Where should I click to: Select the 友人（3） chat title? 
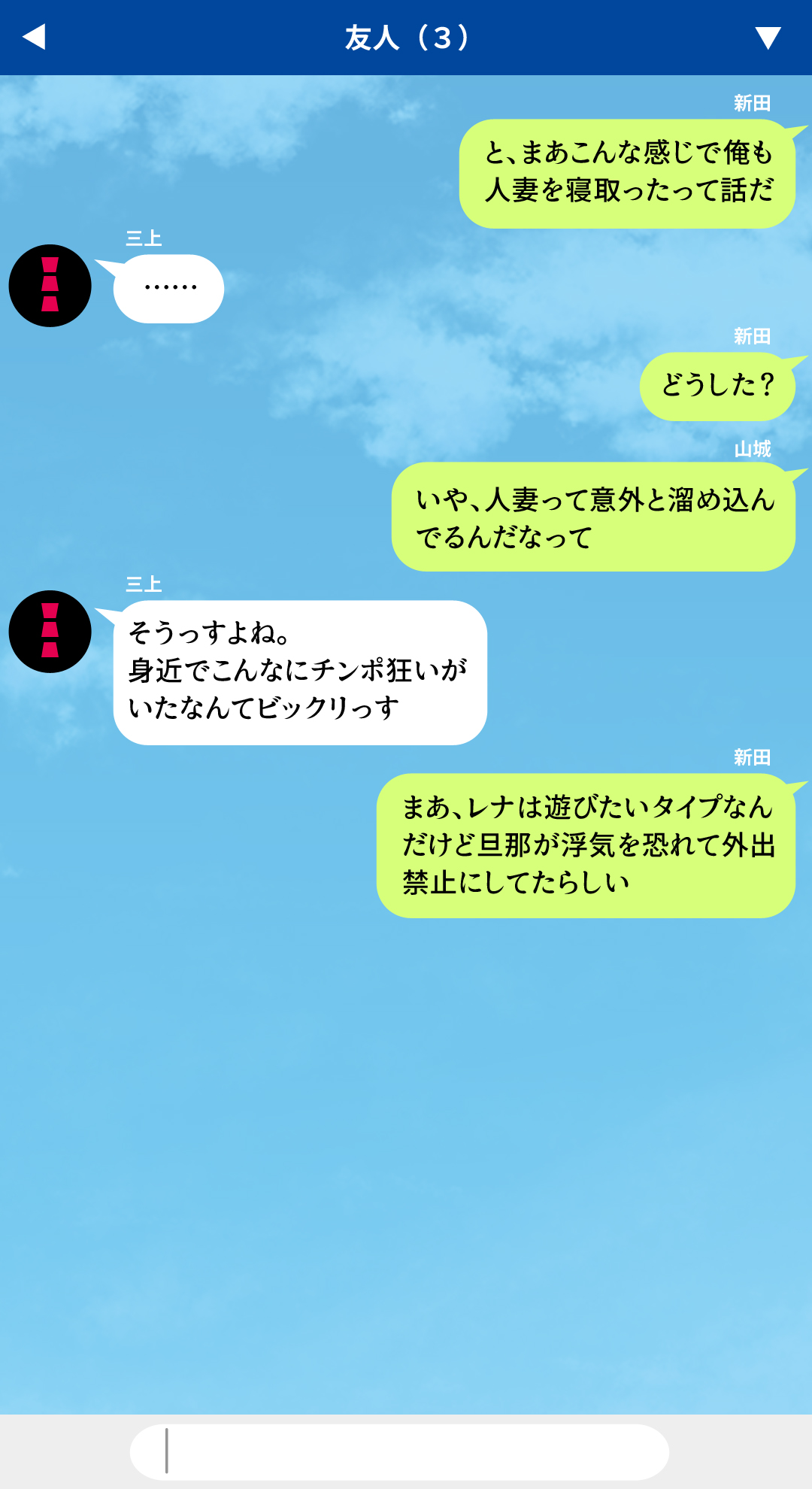(406, 38)
